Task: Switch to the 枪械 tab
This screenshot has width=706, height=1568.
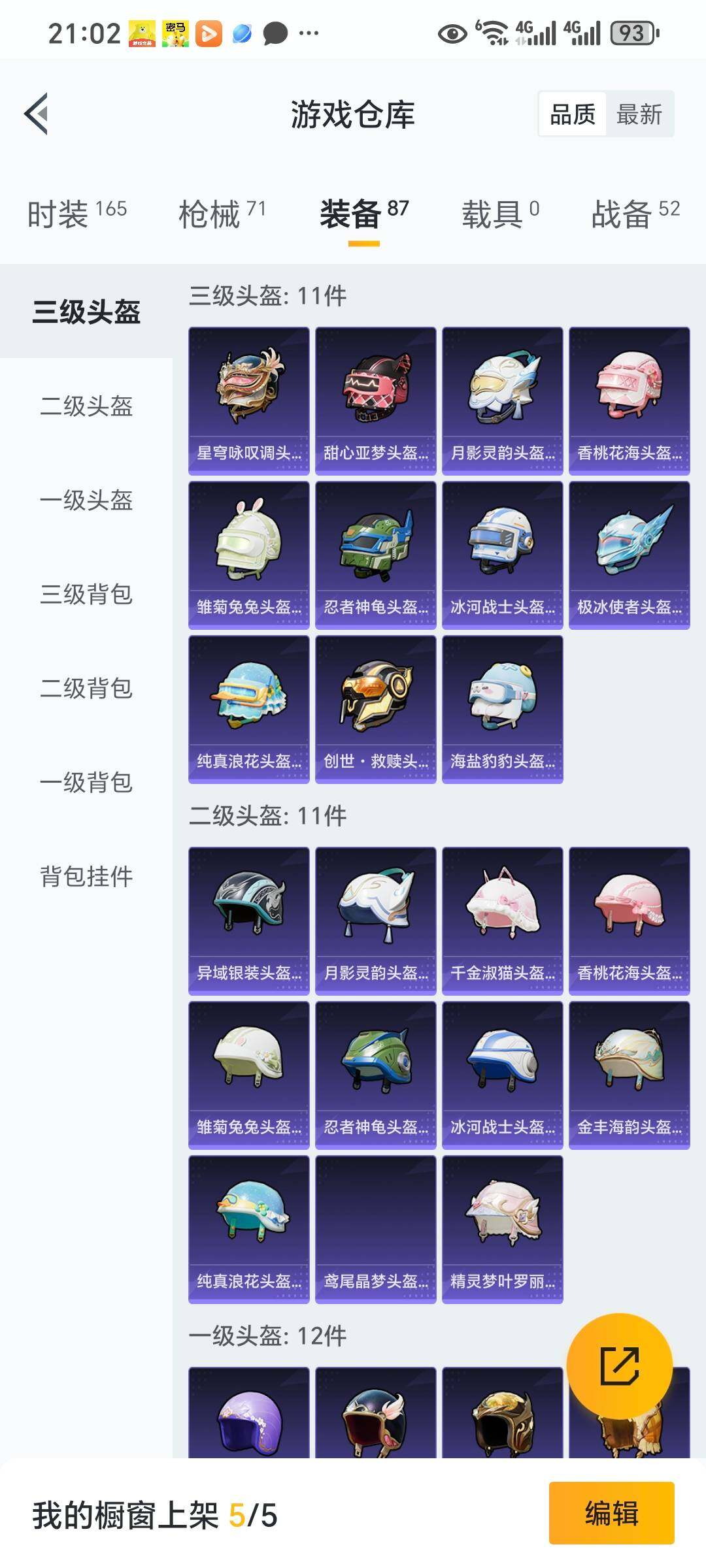Action: coord(222,214)
